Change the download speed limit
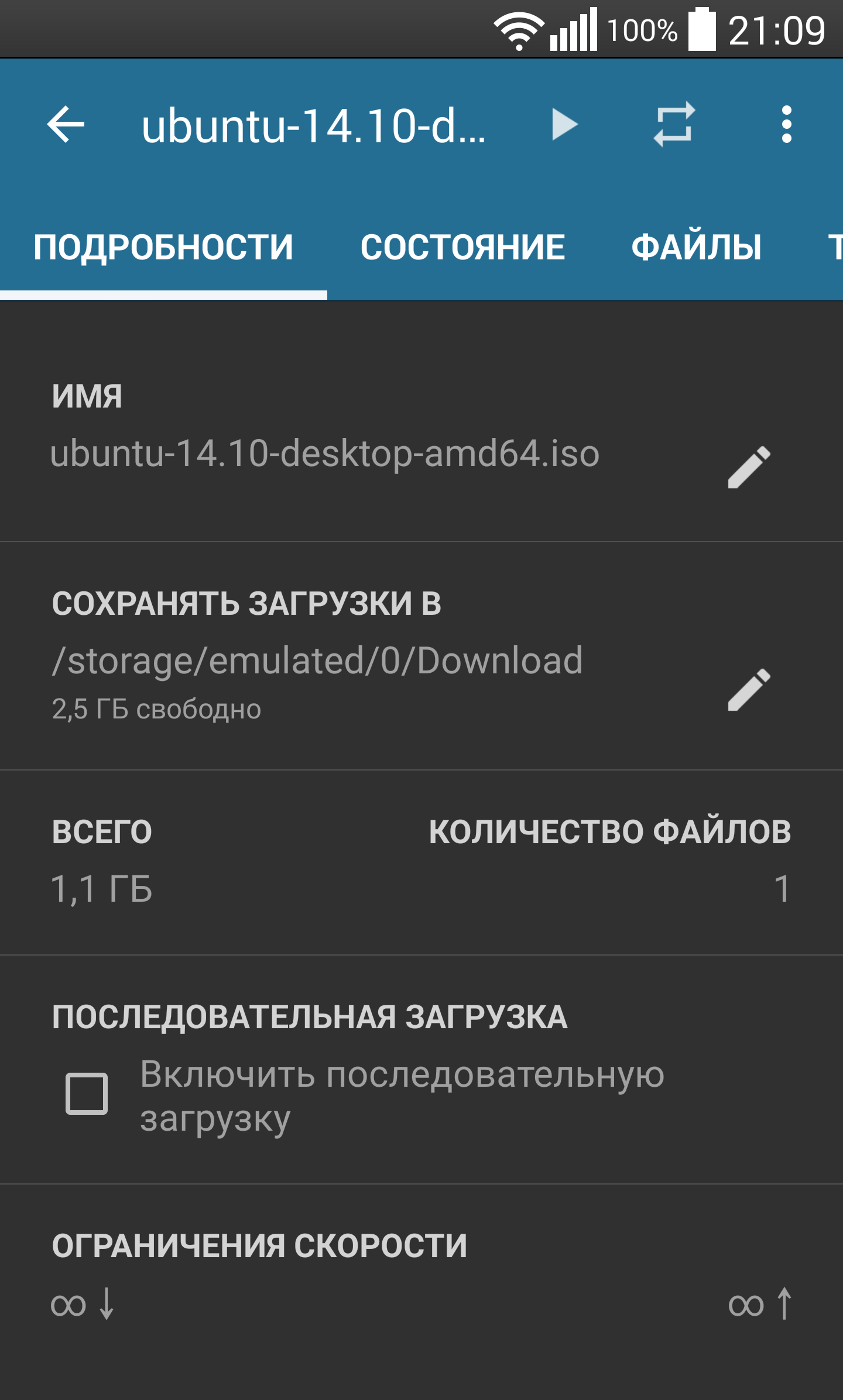 [83, 1303]
